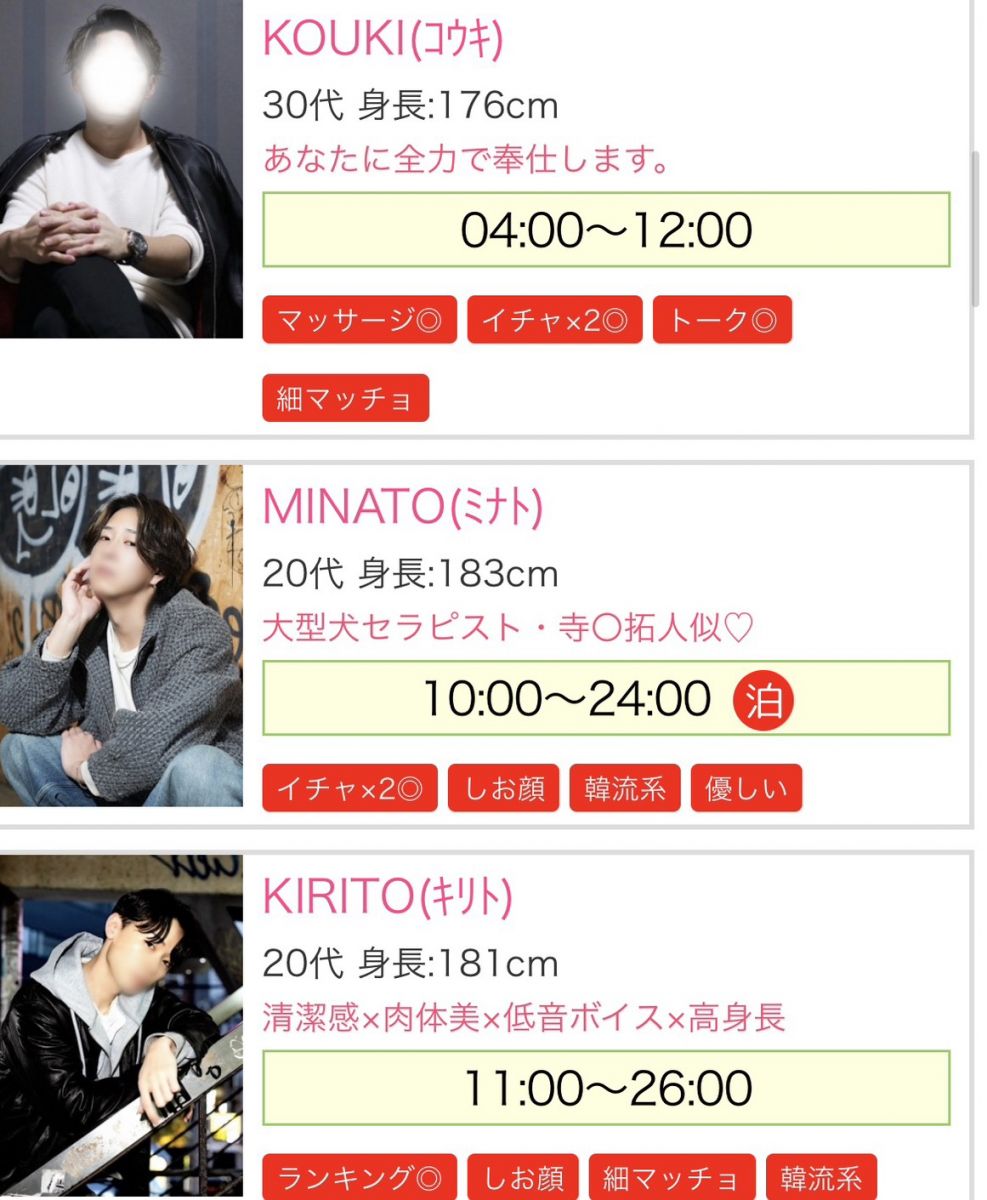Select KOUKI's イチャ×2◎ tag
Image resolution: width=987 pixels, height=1200 pixels.
point(554,320)
